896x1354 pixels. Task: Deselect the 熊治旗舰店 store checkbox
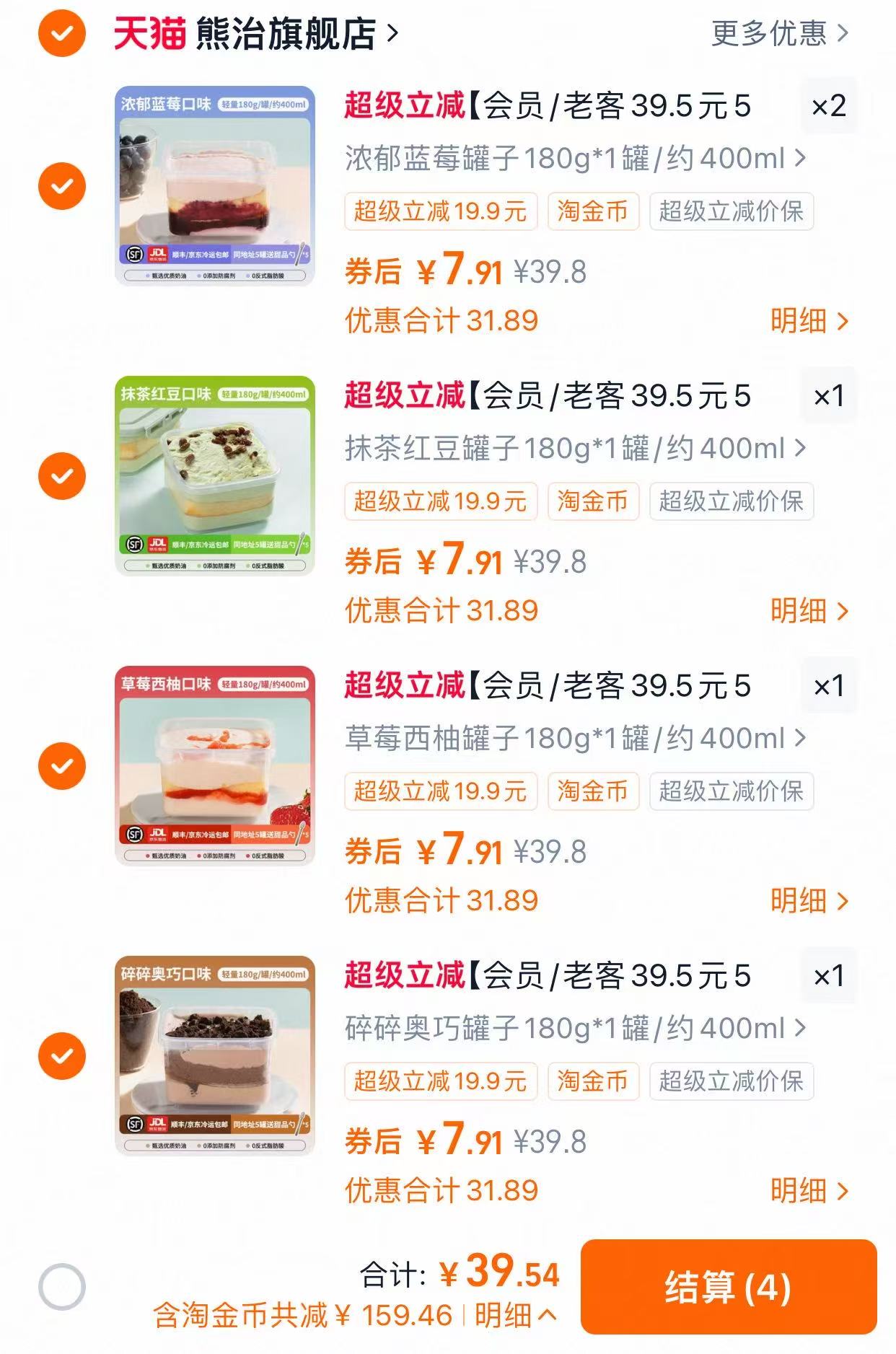click(62, 32)
